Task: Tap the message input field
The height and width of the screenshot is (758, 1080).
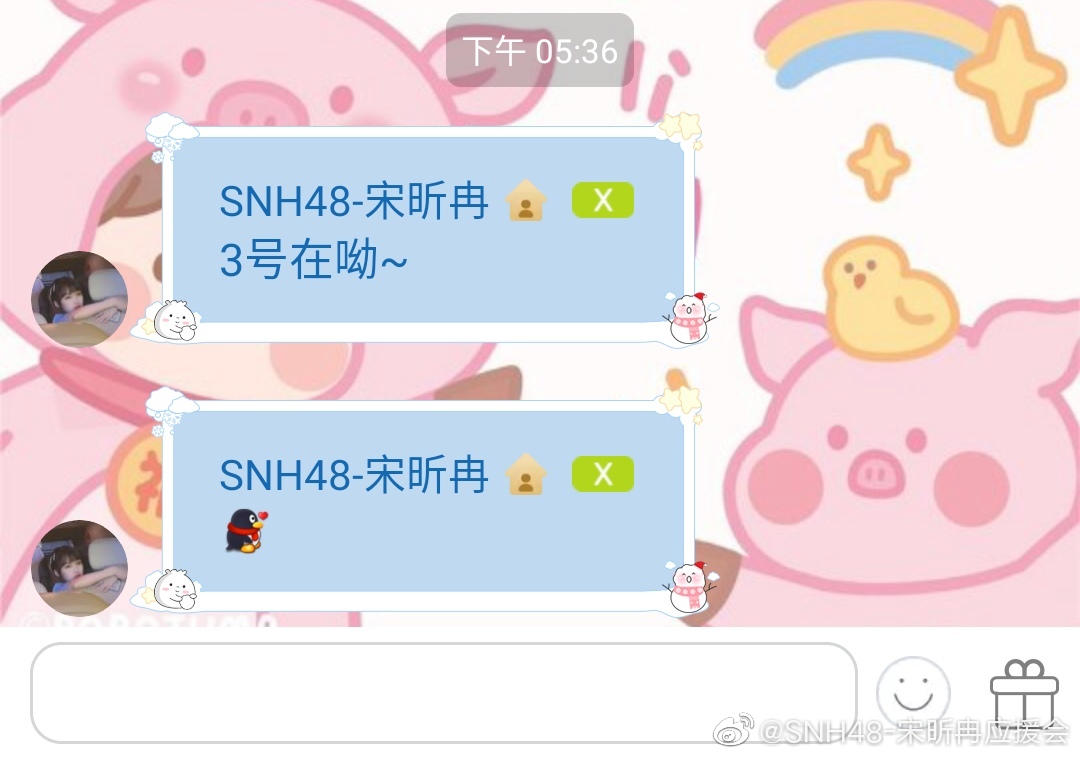Action: click(x=443, y=692)
